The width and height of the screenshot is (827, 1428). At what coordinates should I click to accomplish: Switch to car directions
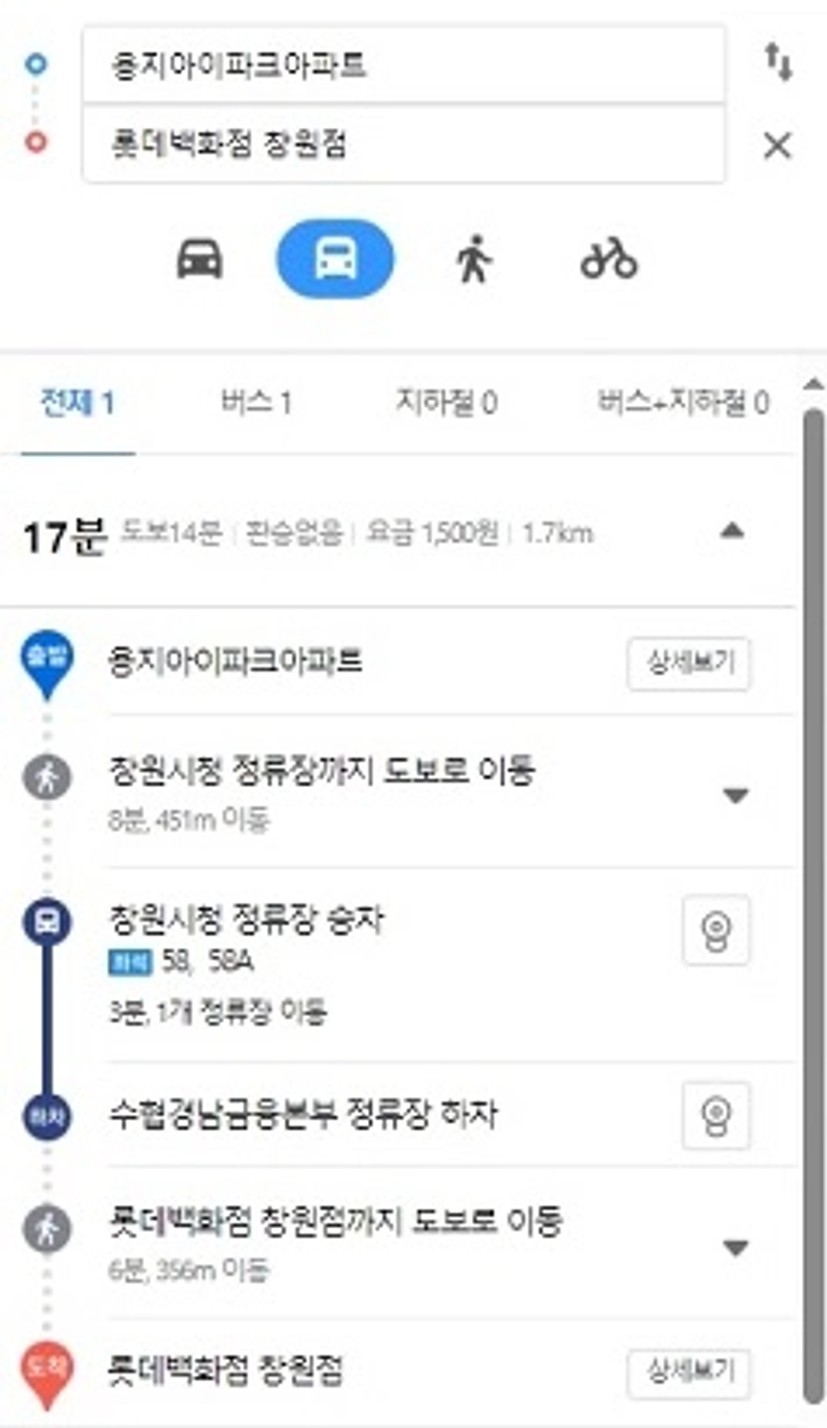coord(200,261)
